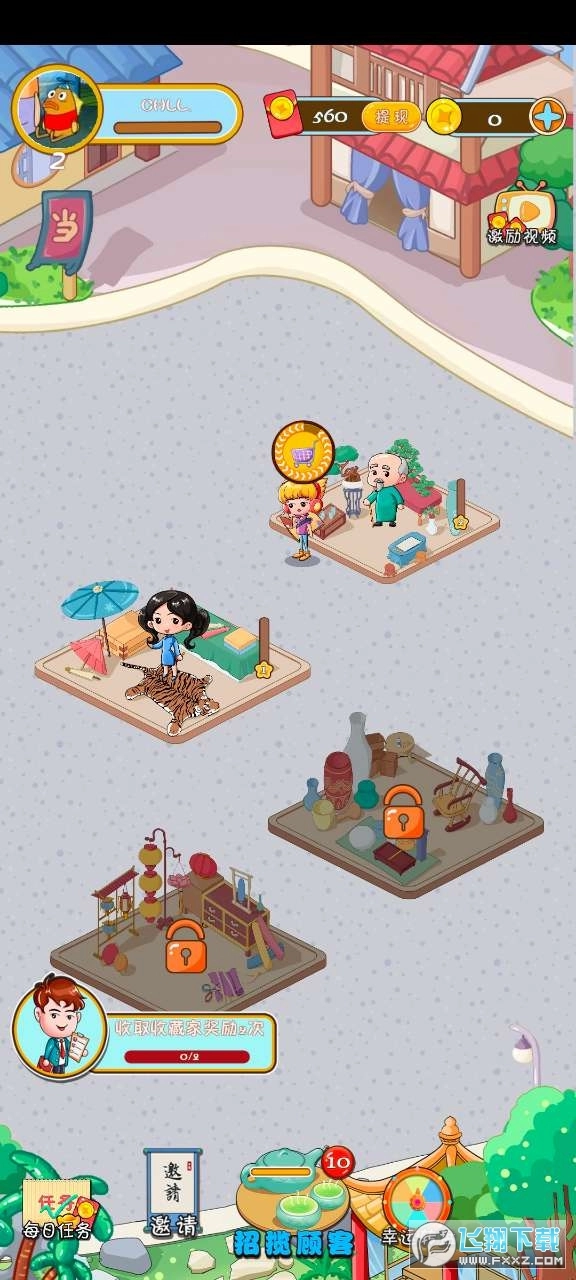Add coins with the plus button
Screen dimensions: 576x1280
pyautogui.click(x=547, y=118)
